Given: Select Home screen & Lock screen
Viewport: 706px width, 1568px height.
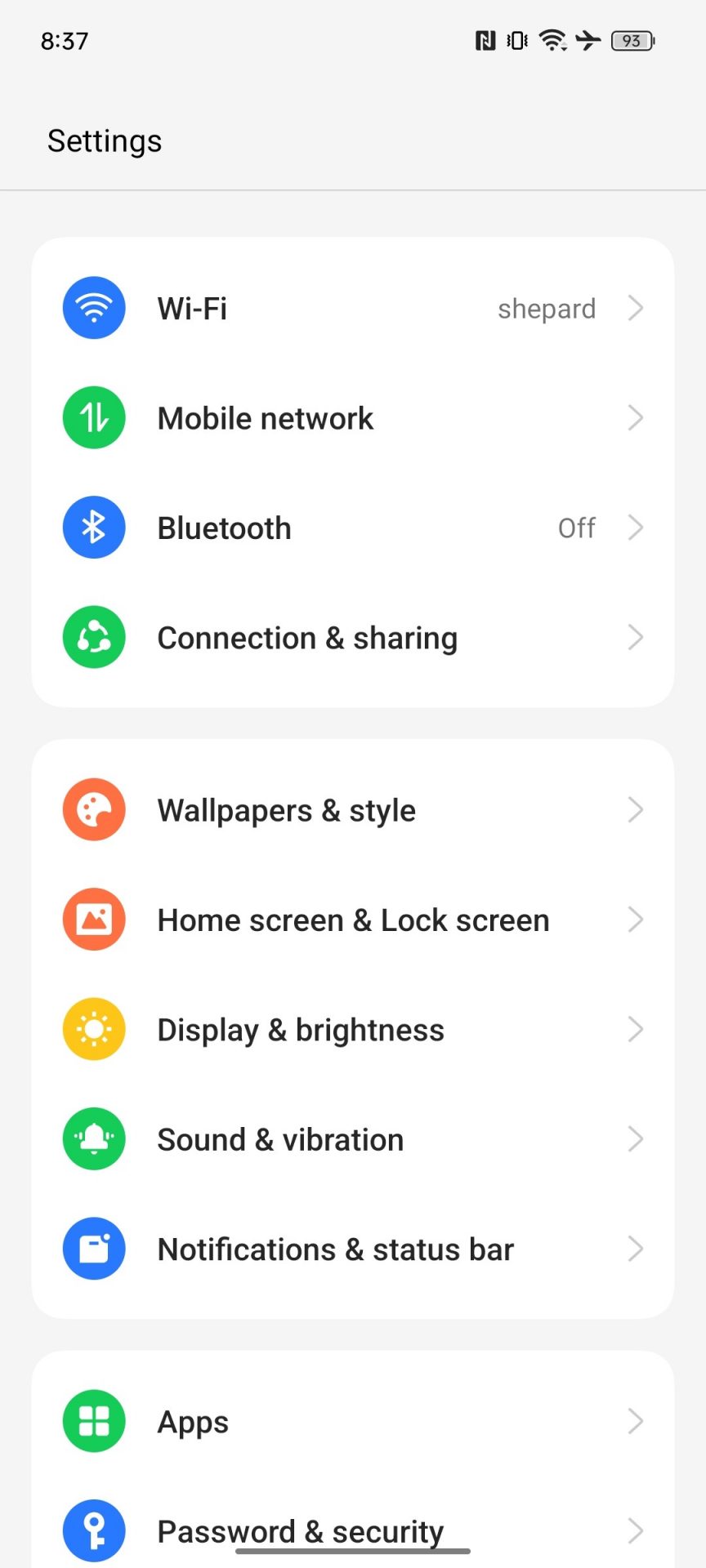Looking at the screenshot, I should click(353, 920).
